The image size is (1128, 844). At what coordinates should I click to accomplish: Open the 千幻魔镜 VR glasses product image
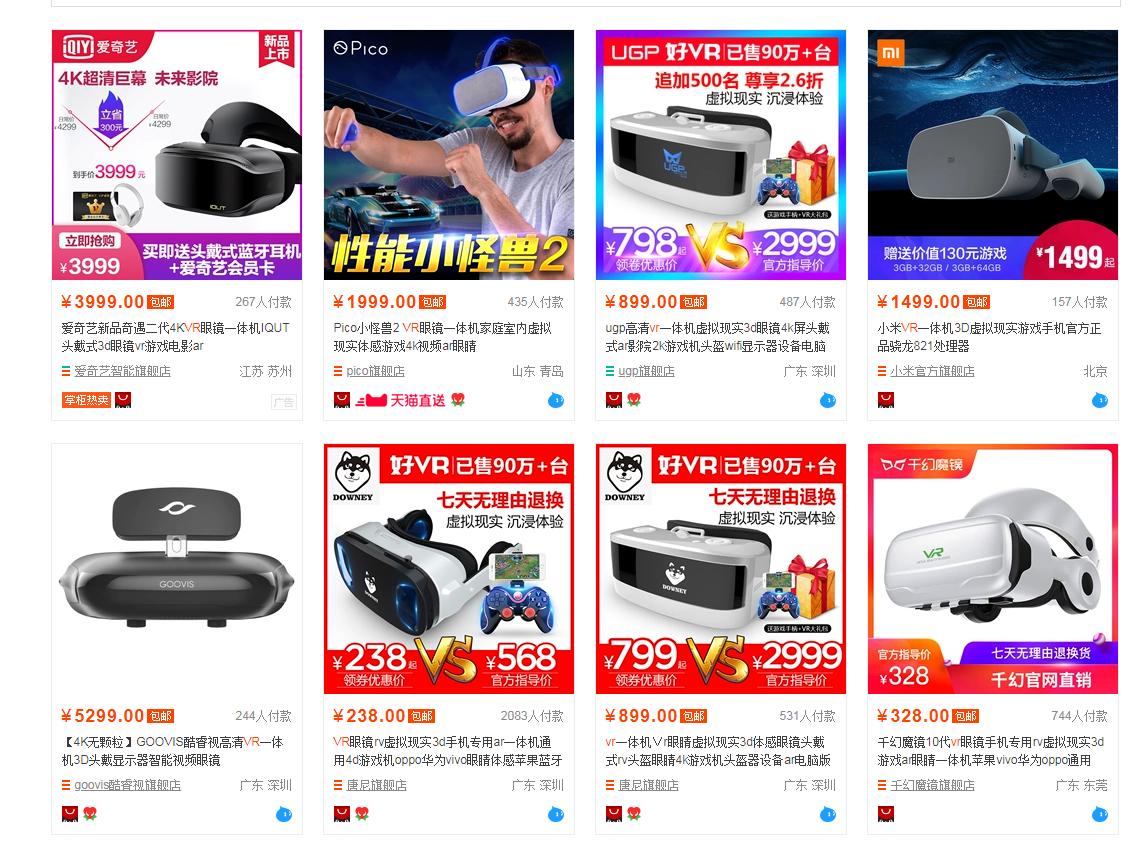[993, 569]
